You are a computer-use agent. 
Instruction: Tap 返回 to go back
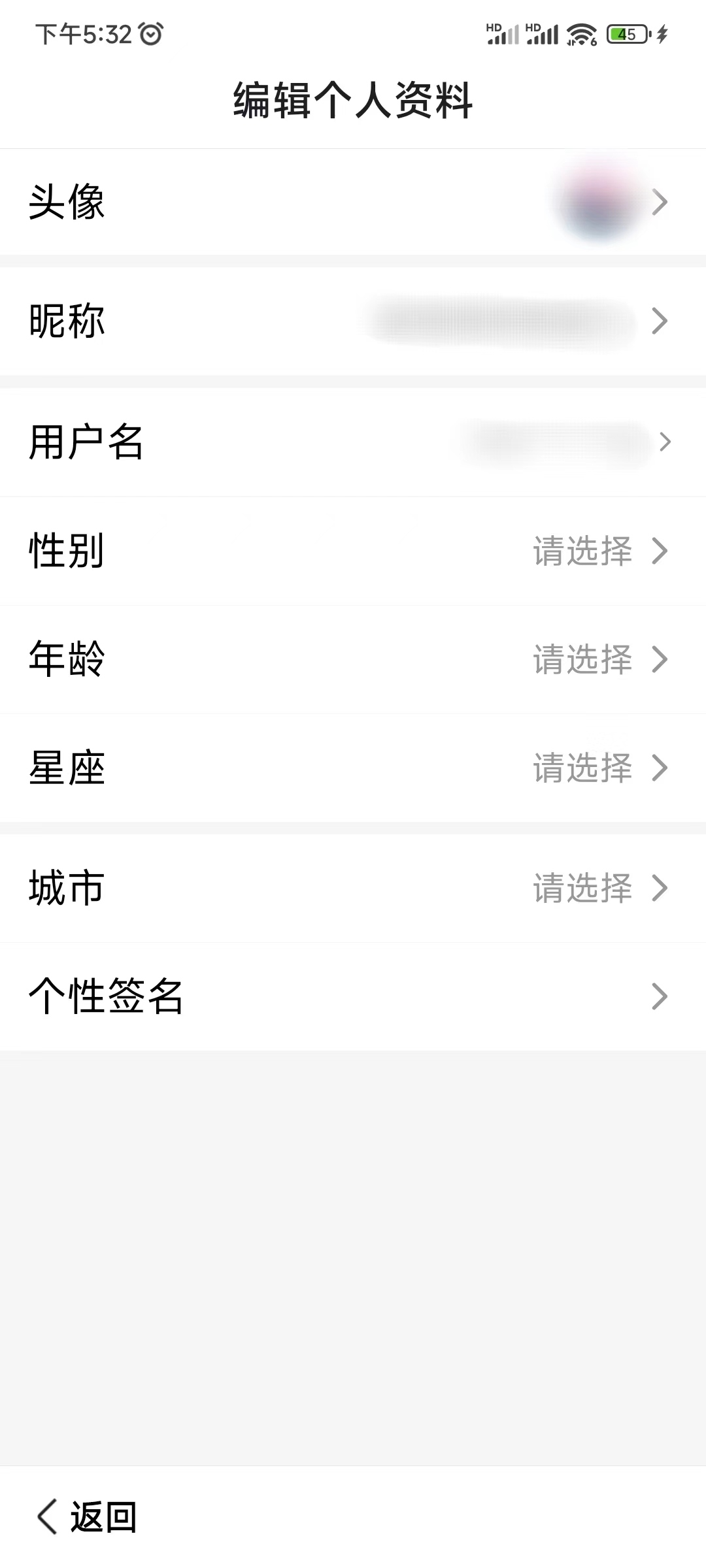pos(101,1516)
